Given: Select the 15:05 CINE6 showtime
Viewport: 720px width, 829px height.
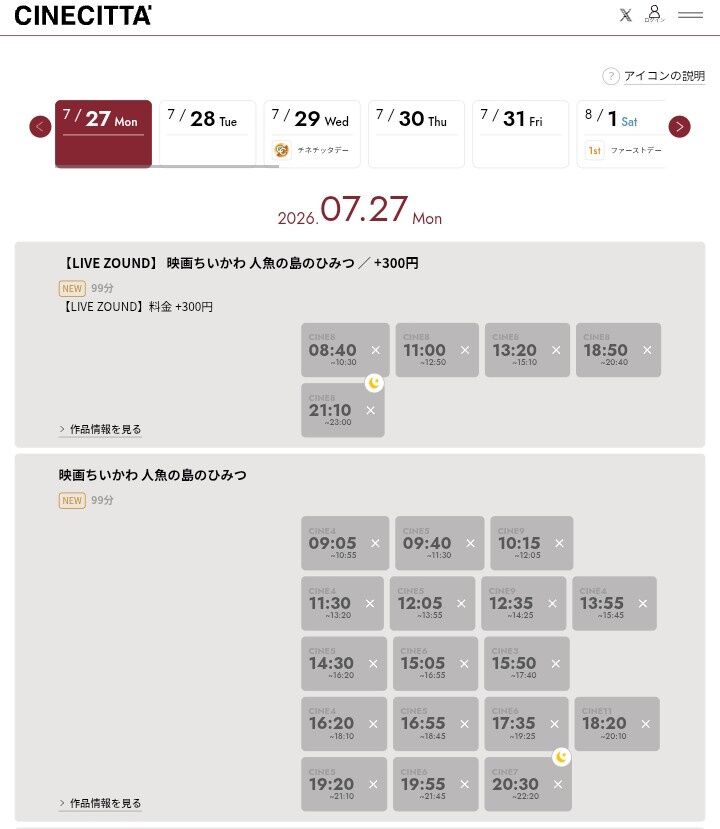Looking at the screenshot, I should point(435,664).
